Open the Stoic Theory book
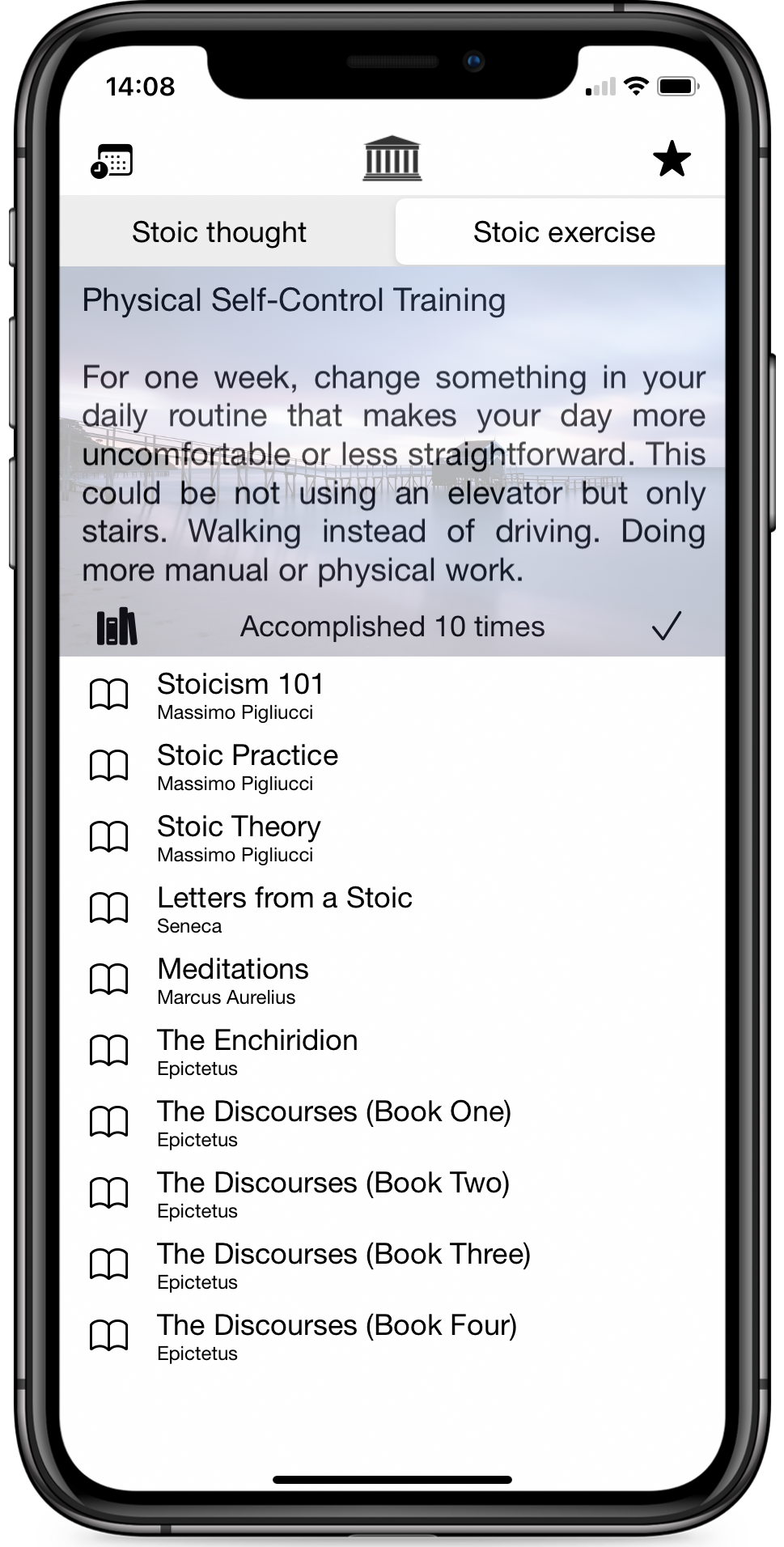Screen dimensions: 784x1547 [x=239, y=838]
